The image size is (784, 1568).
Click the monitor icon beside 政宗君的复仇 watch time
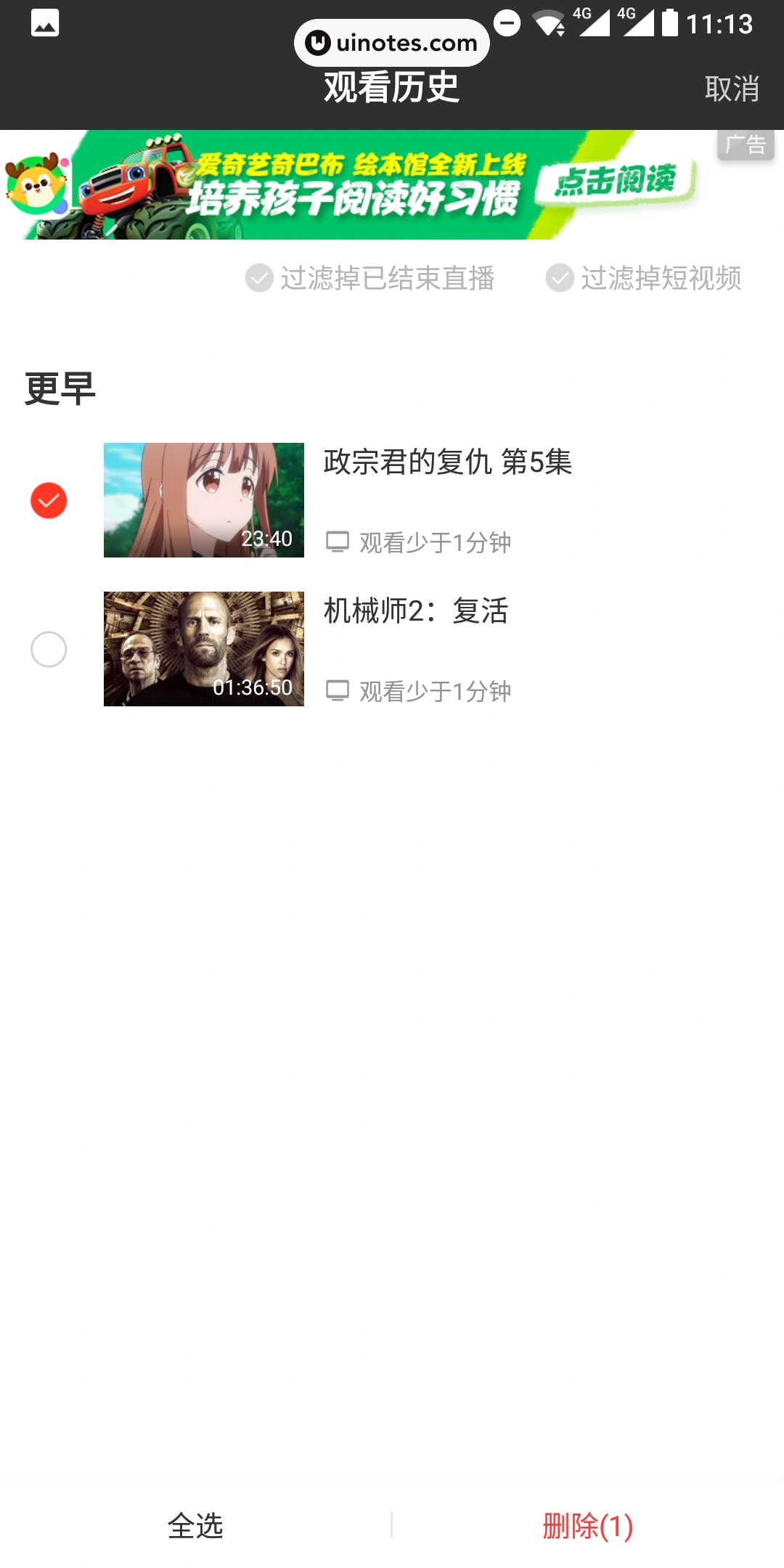pyautogui.click(x=338, y=542)
